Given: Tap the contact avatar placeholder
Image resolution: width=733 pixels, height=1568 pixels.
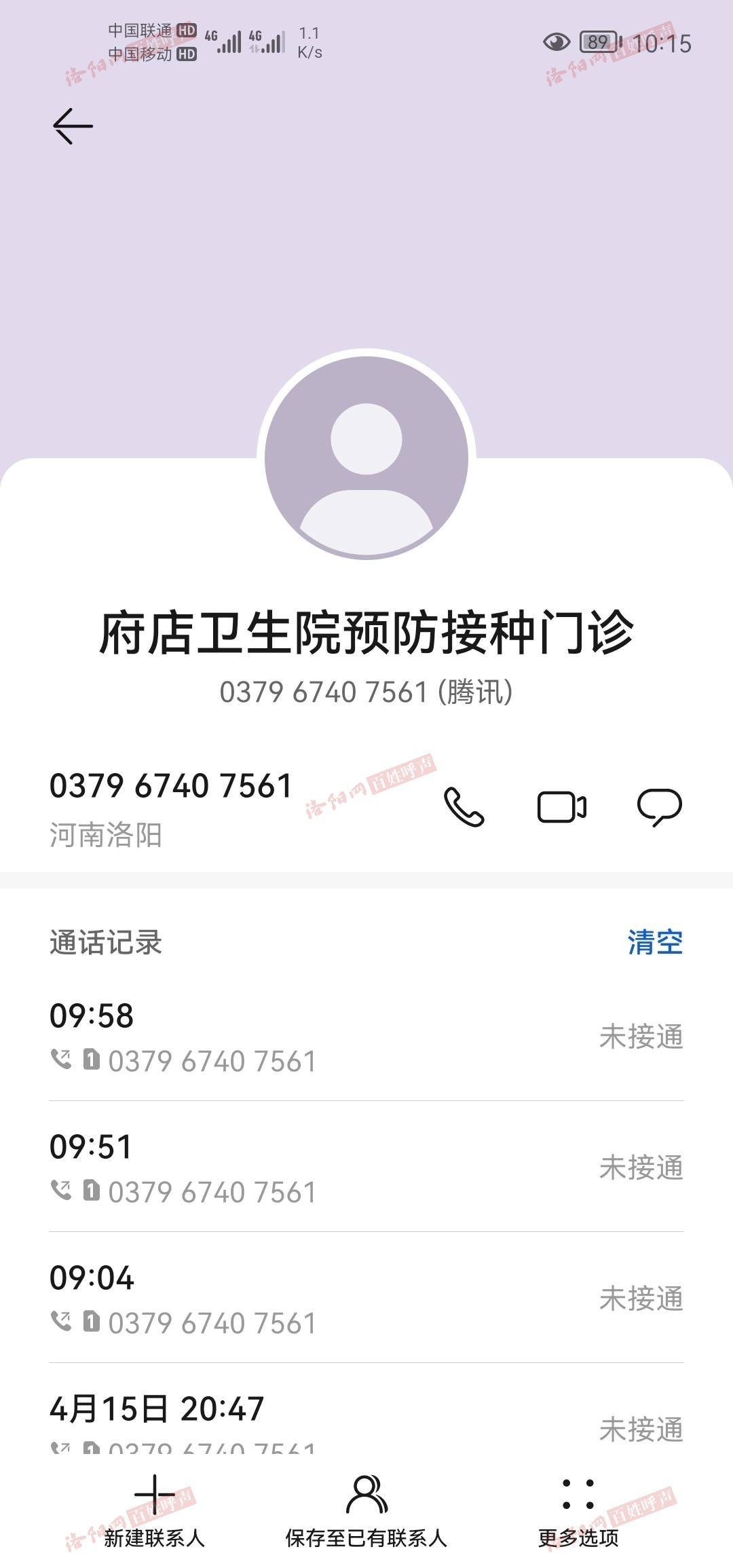Looking at the screenshot, I should pos(366,458).
